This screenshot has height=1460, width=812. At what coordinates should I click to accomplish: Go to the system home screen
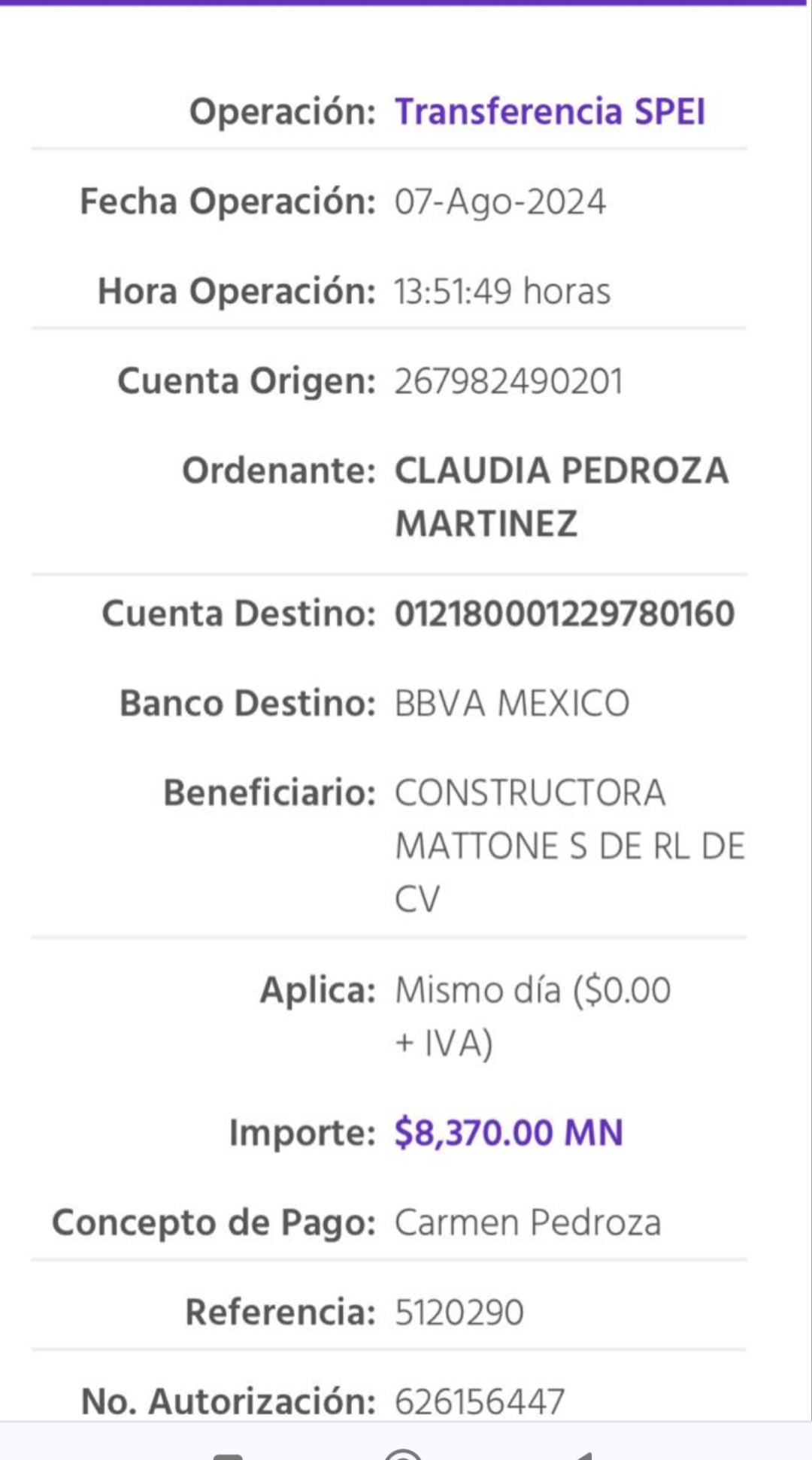[404, 1454]
